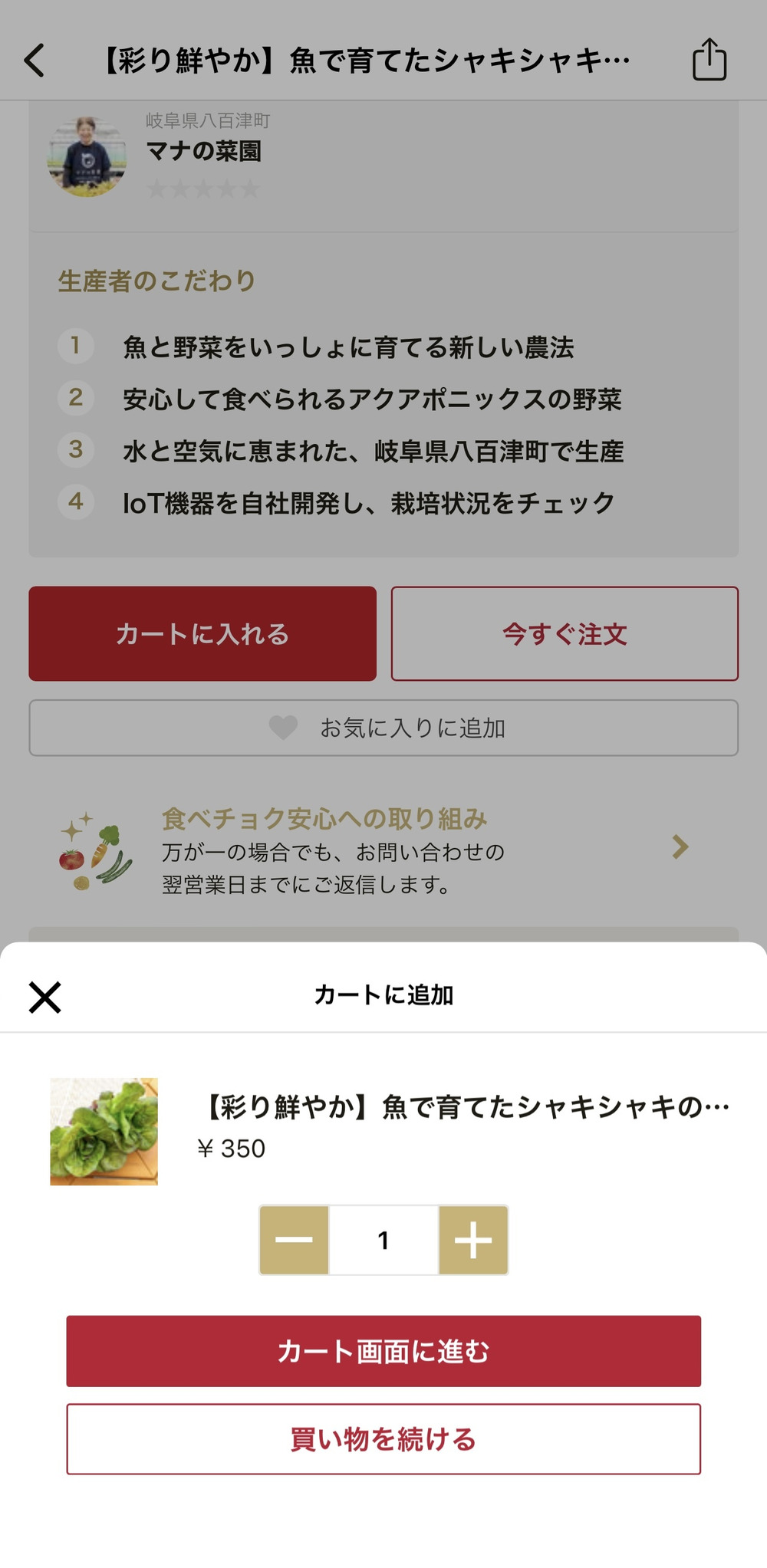Add to favorites with お気に入りに追加
Viewport: 767px width, 1568px height.
[383, 728]
